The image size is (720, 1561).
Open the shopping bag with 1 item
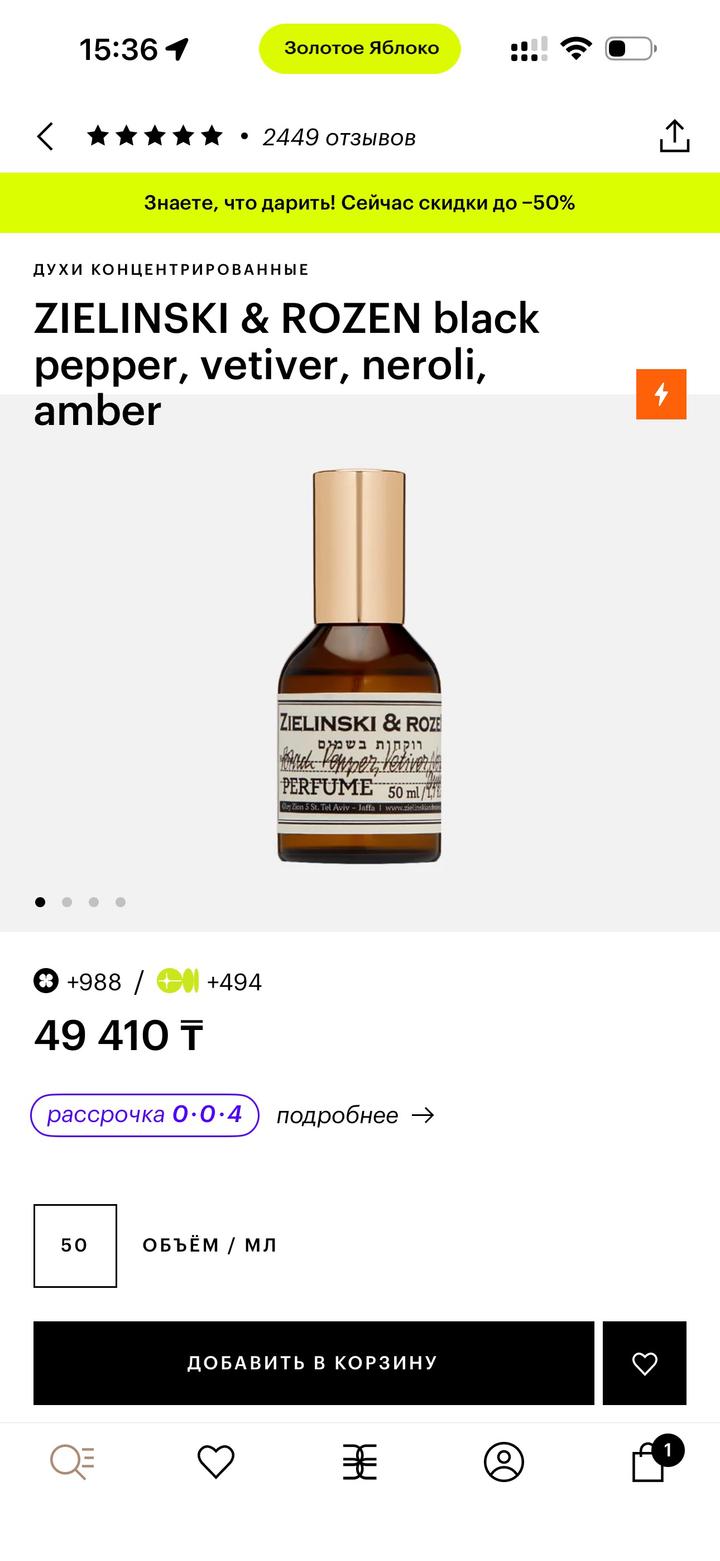[x=649, y=1462]
